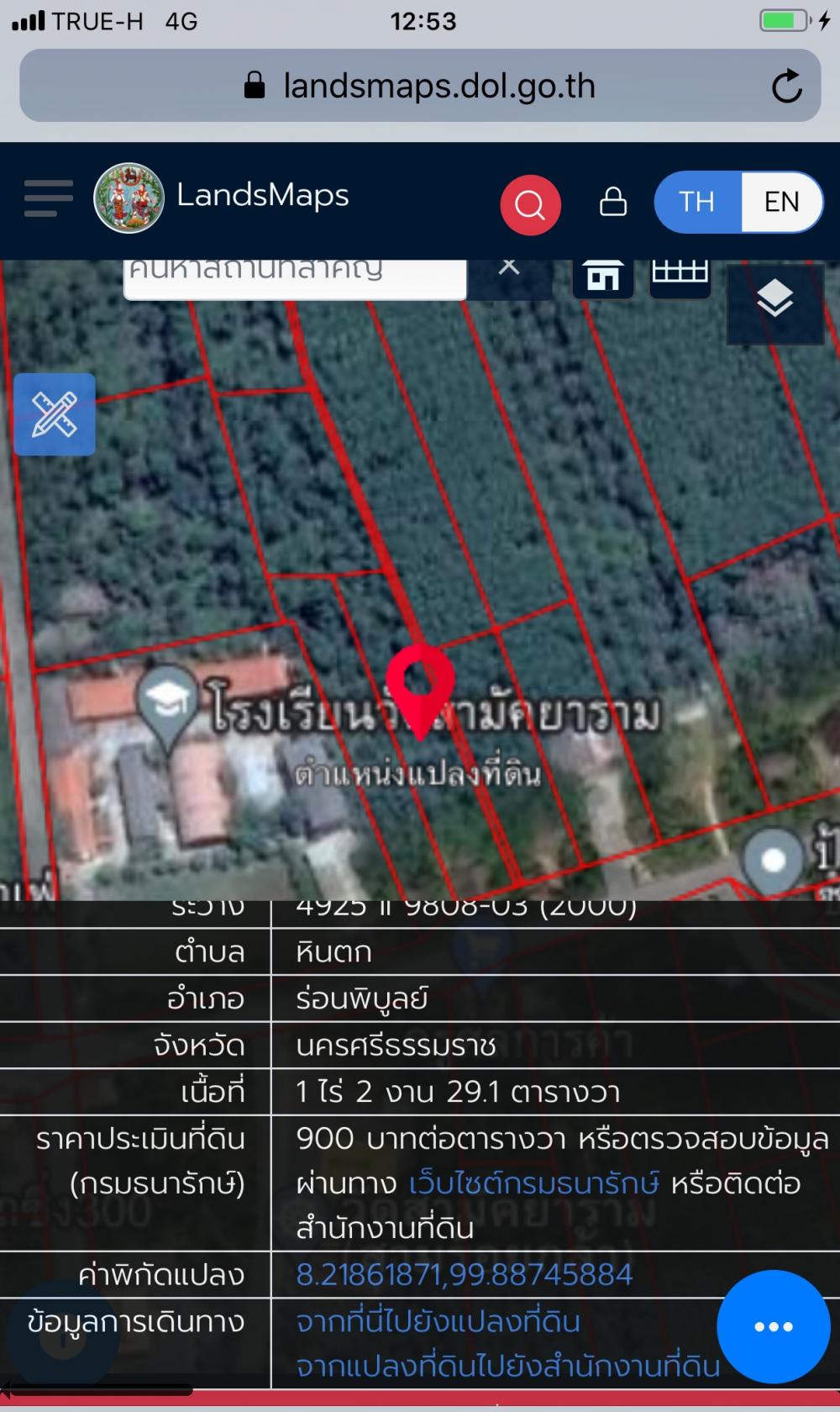Viewport: 840px width, 1412px height.
Task: Tap the lock login icon
Action: pyautogui.click(x=613, y=202)
